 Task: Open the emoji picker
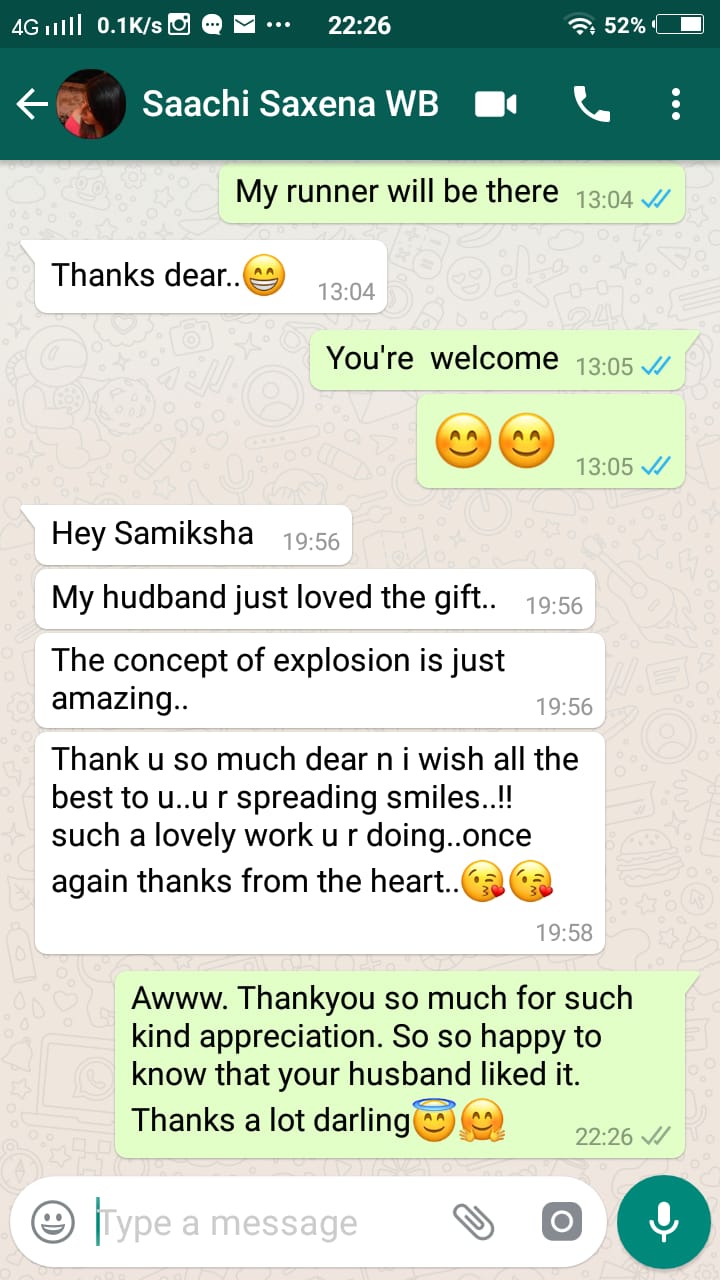pos(53,1221)
